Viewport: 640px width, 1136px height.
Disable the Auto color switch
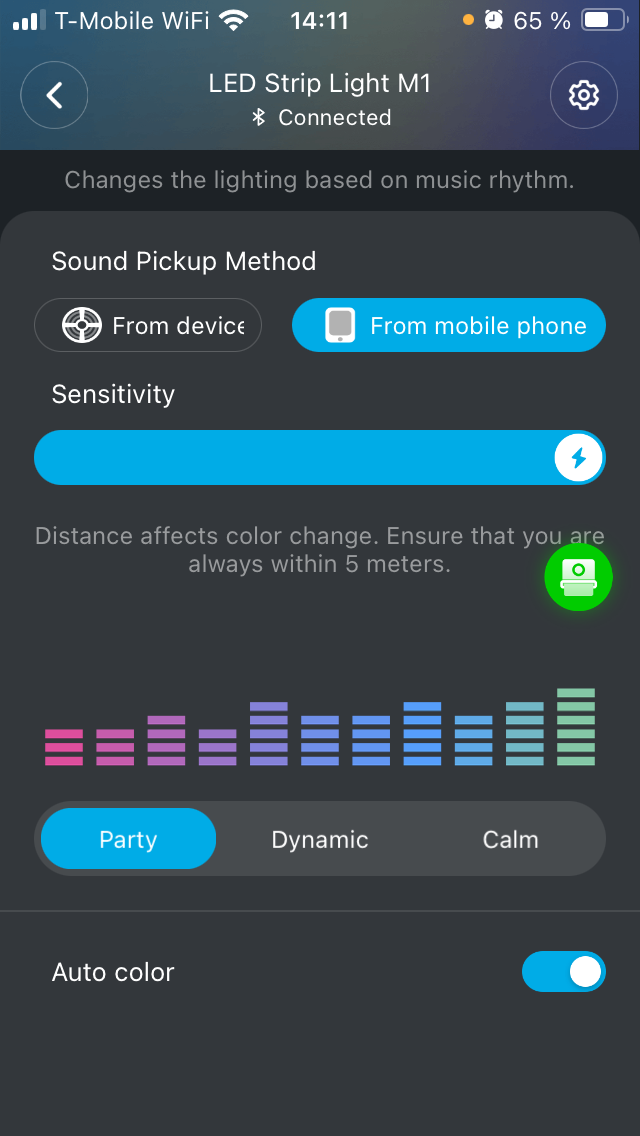point(564,971)
